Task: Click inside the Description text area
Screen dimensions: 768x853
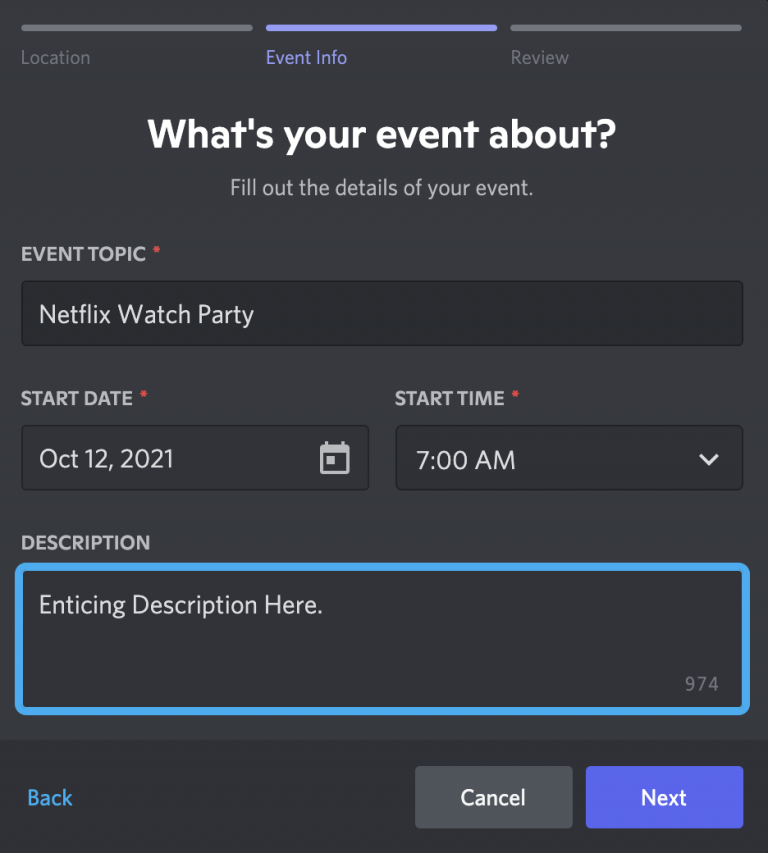Action: (x=382, y=630)
